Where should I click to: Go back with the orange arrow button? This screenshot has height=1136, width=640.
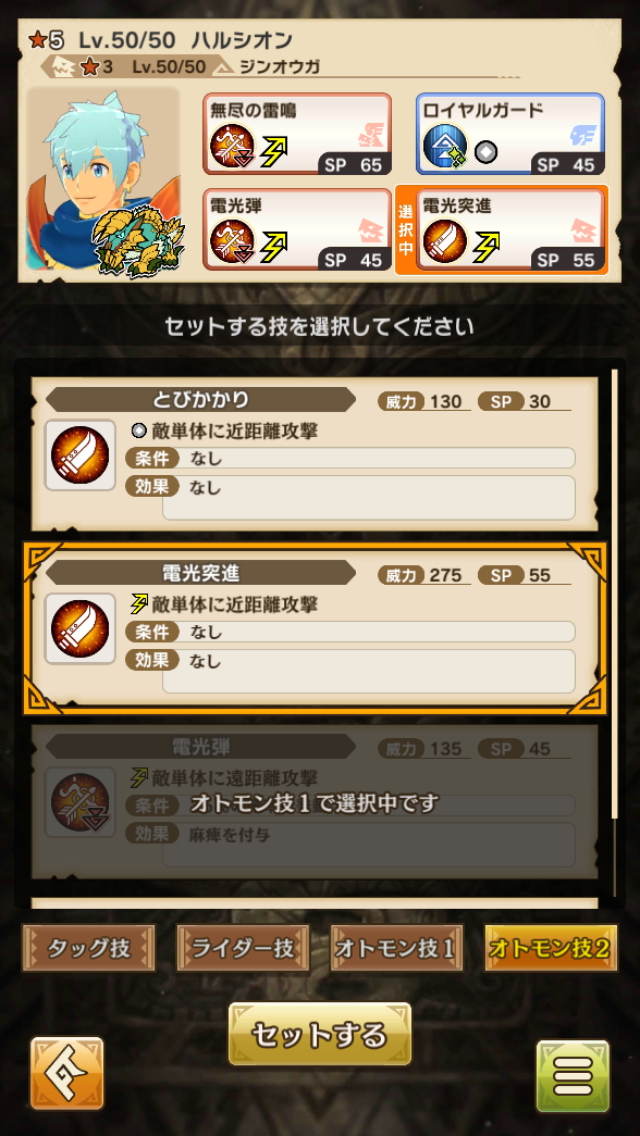coord(67,1074)
